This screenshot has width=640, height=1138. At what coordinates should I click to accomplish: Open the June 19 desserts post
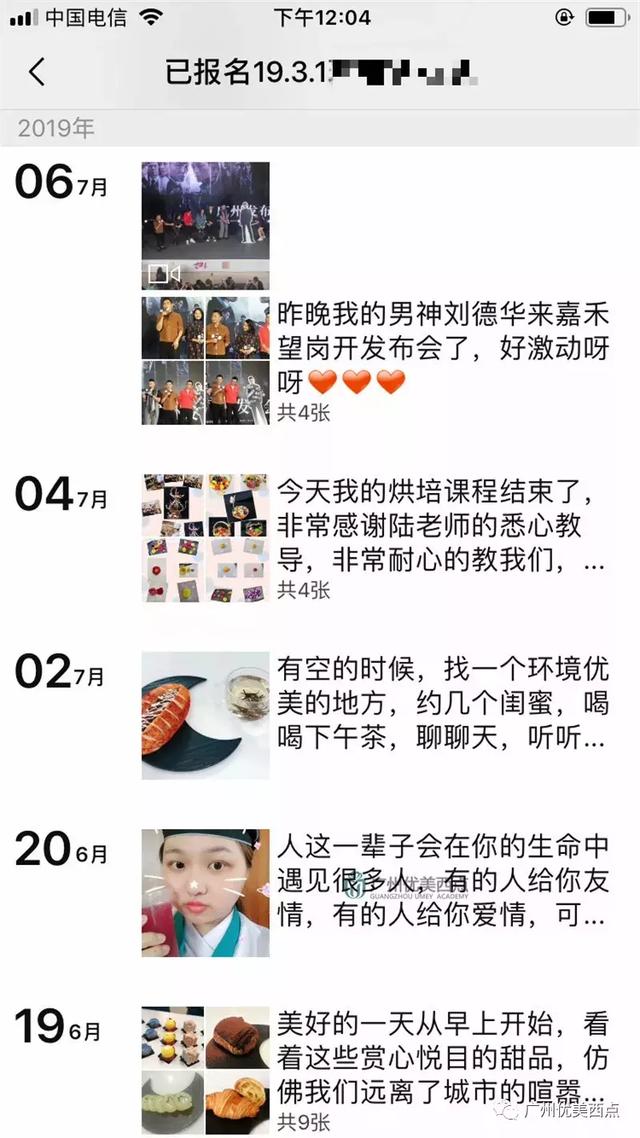(x=441, y=1060)
